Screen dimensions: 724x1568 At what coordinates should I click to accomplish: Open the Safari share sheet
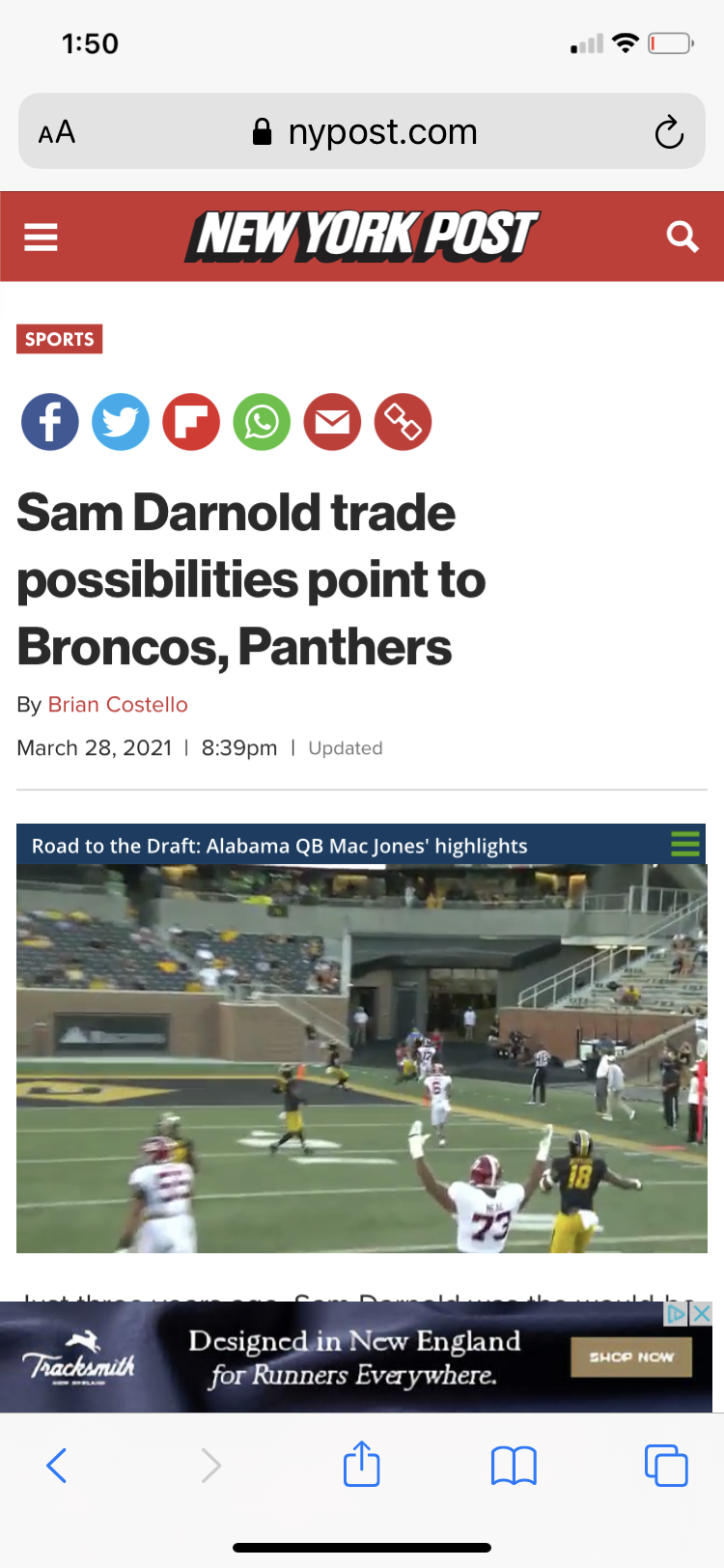pyautogui.click(x=362, y=1463)
